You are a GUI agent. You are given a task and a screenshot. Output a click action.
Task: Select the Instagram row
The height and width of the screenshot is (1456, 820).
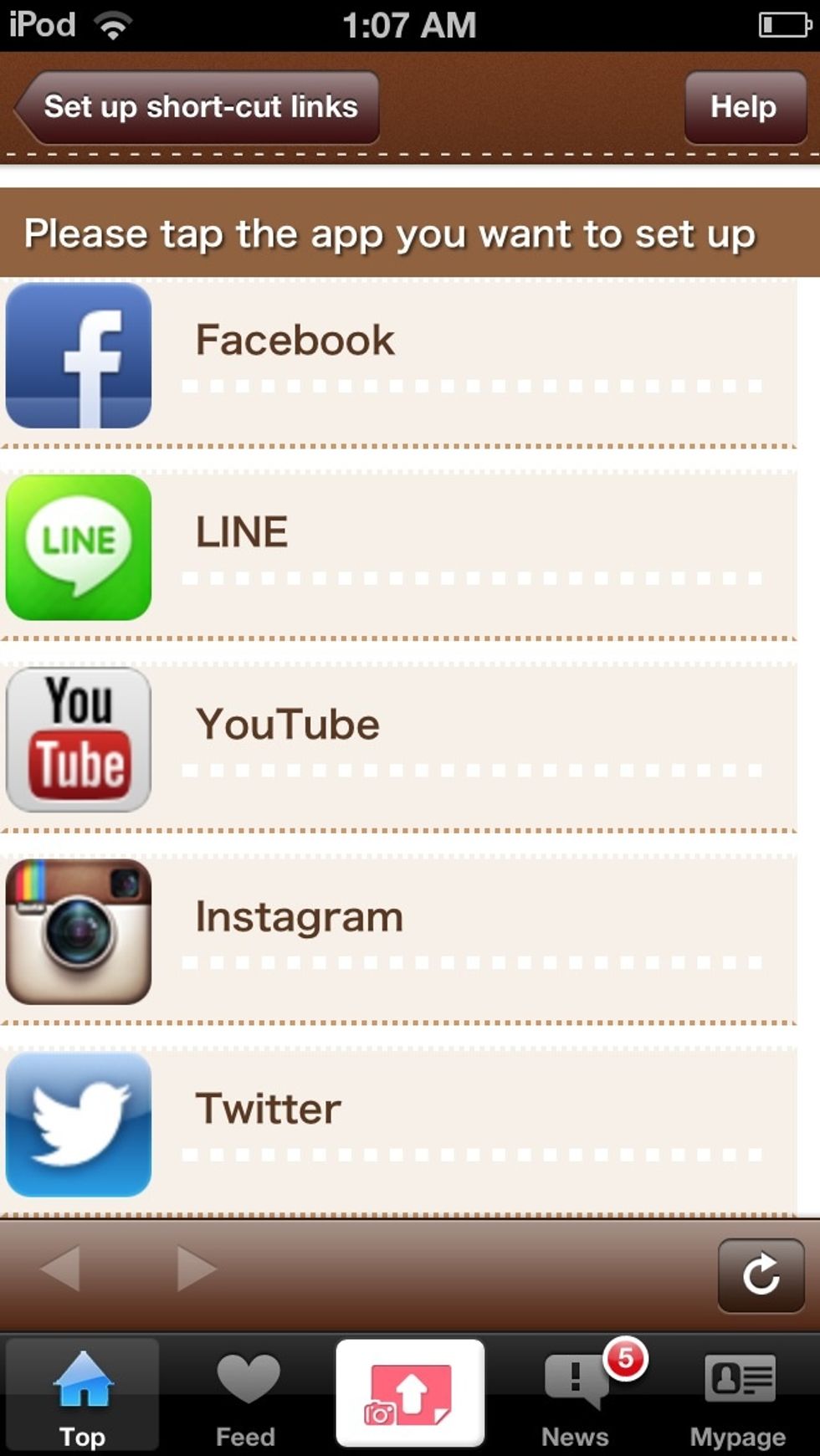click(398, 933)
